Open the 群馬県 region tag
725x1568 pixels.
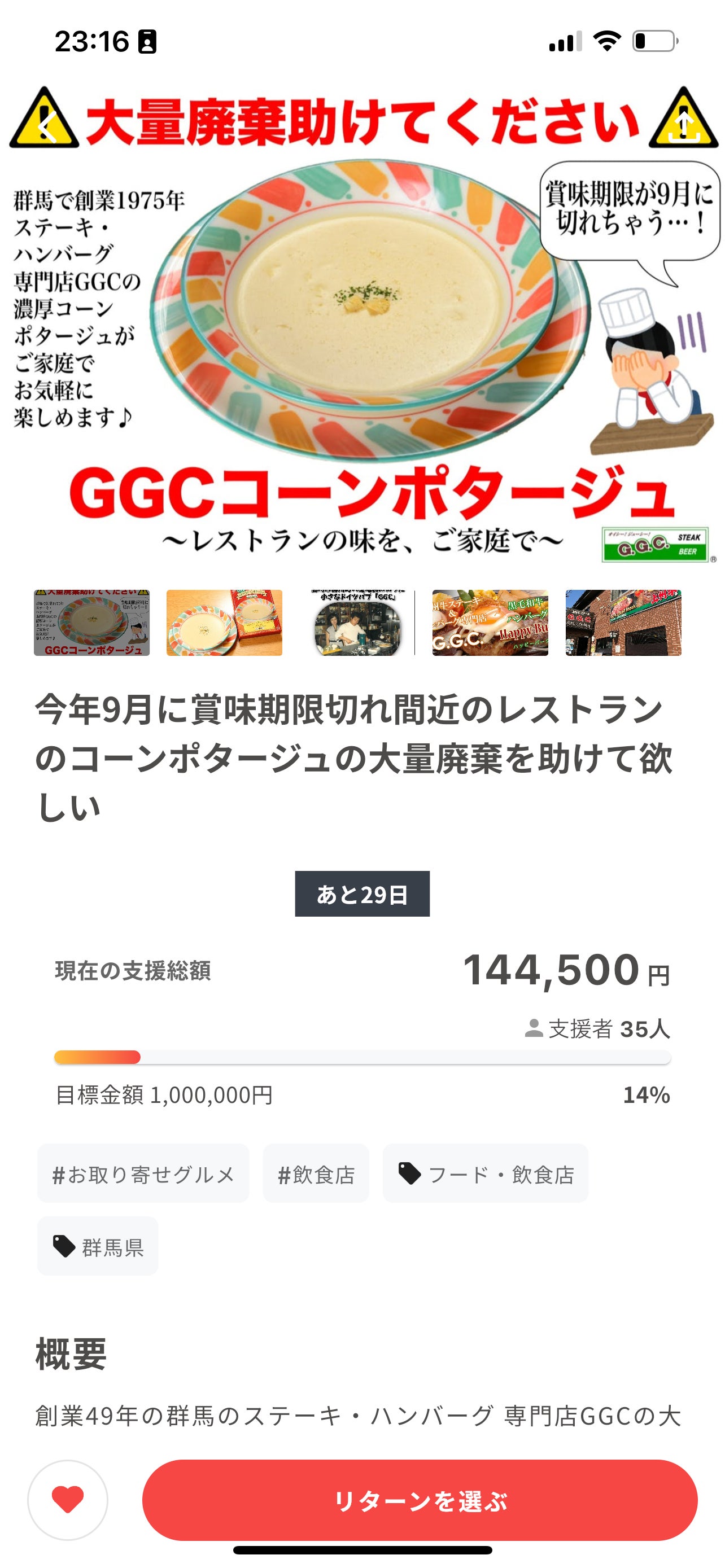pyautogui.click(x=97, y=1247)
